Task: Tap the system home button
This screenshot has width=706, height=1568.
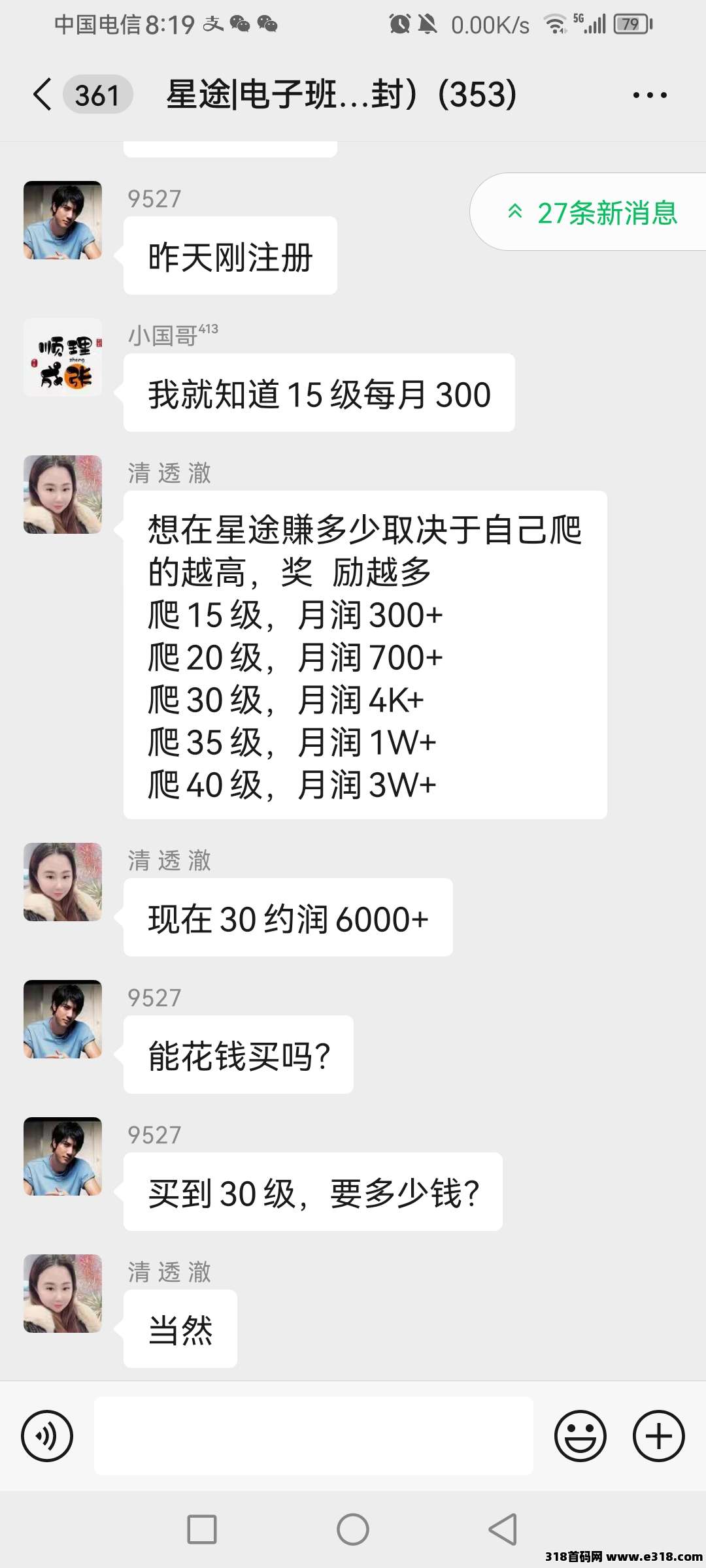Action: point(353,1529)
